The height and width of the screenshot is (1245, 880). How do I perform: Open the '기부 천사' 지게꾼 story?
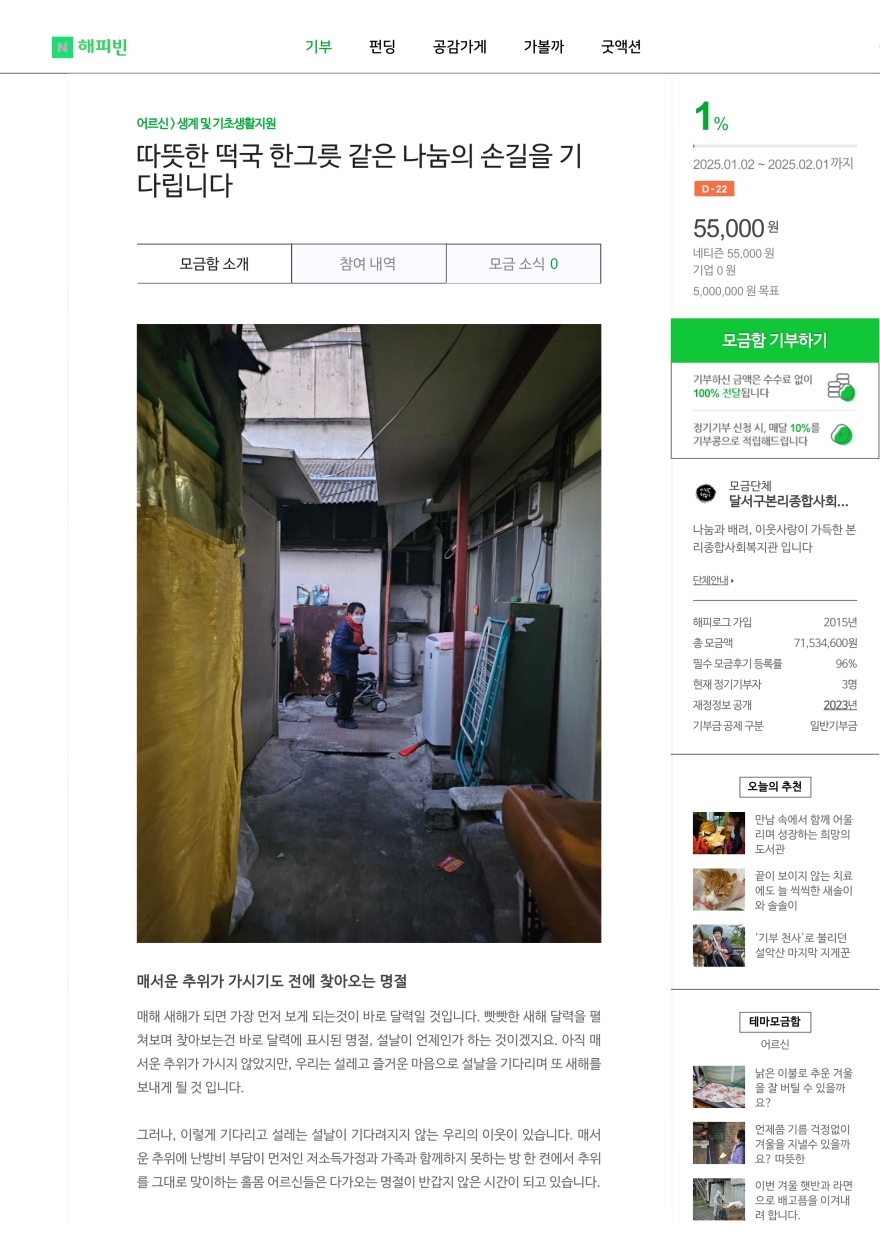[x=803, y=945]
